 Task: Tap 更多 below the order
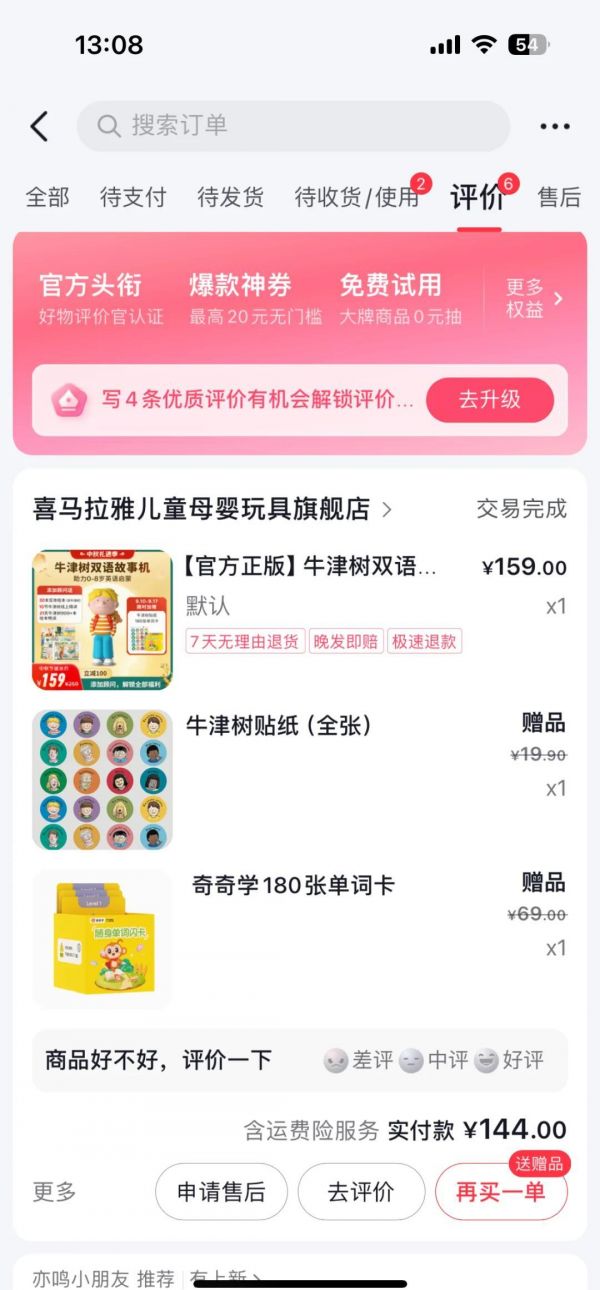(x=54, y=1191)
